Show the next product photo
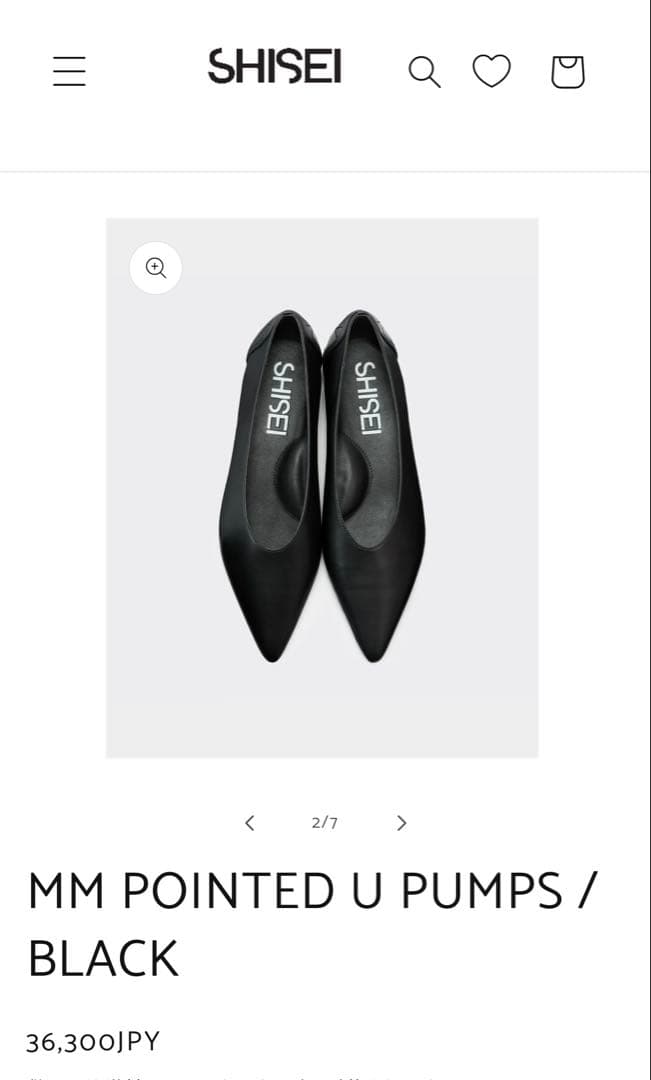 pyautogui.click(x=401, y=823)
